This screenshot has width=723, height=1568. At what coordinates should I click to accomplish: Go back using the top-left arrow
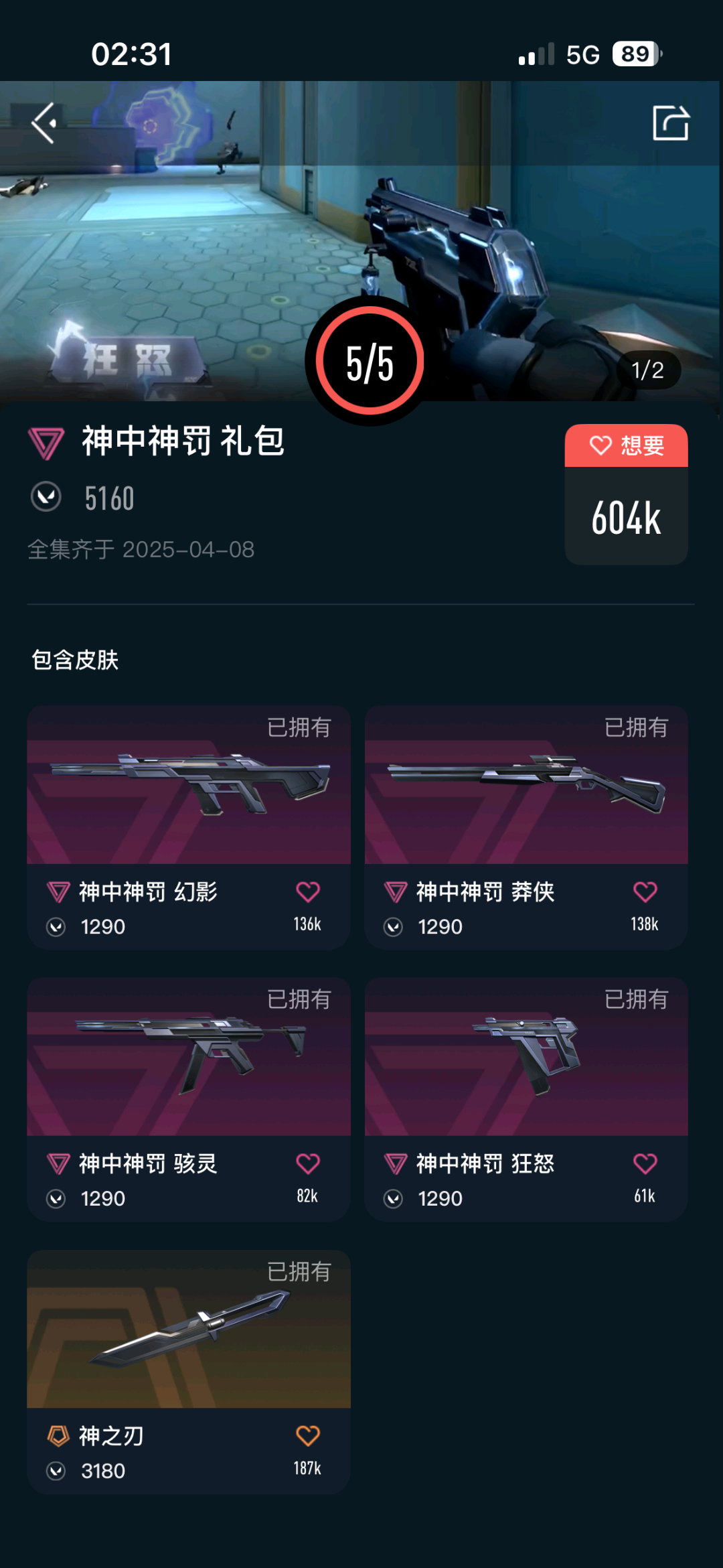[x=44, y=123]
